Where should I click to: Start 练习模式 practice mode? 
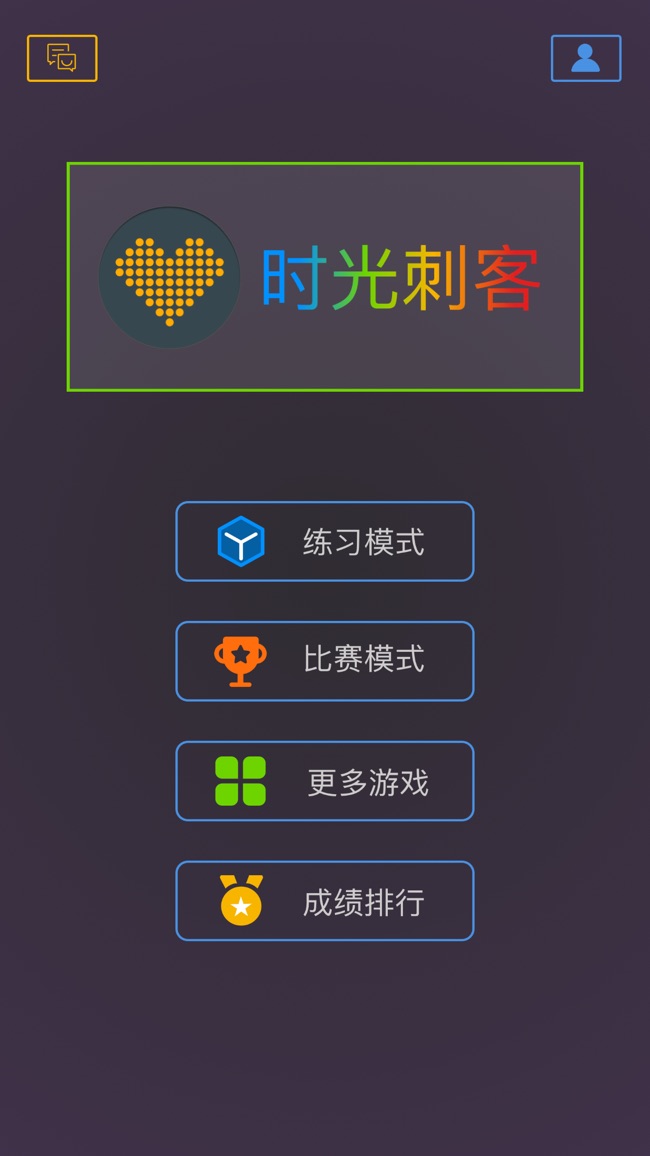pos(324,541)
